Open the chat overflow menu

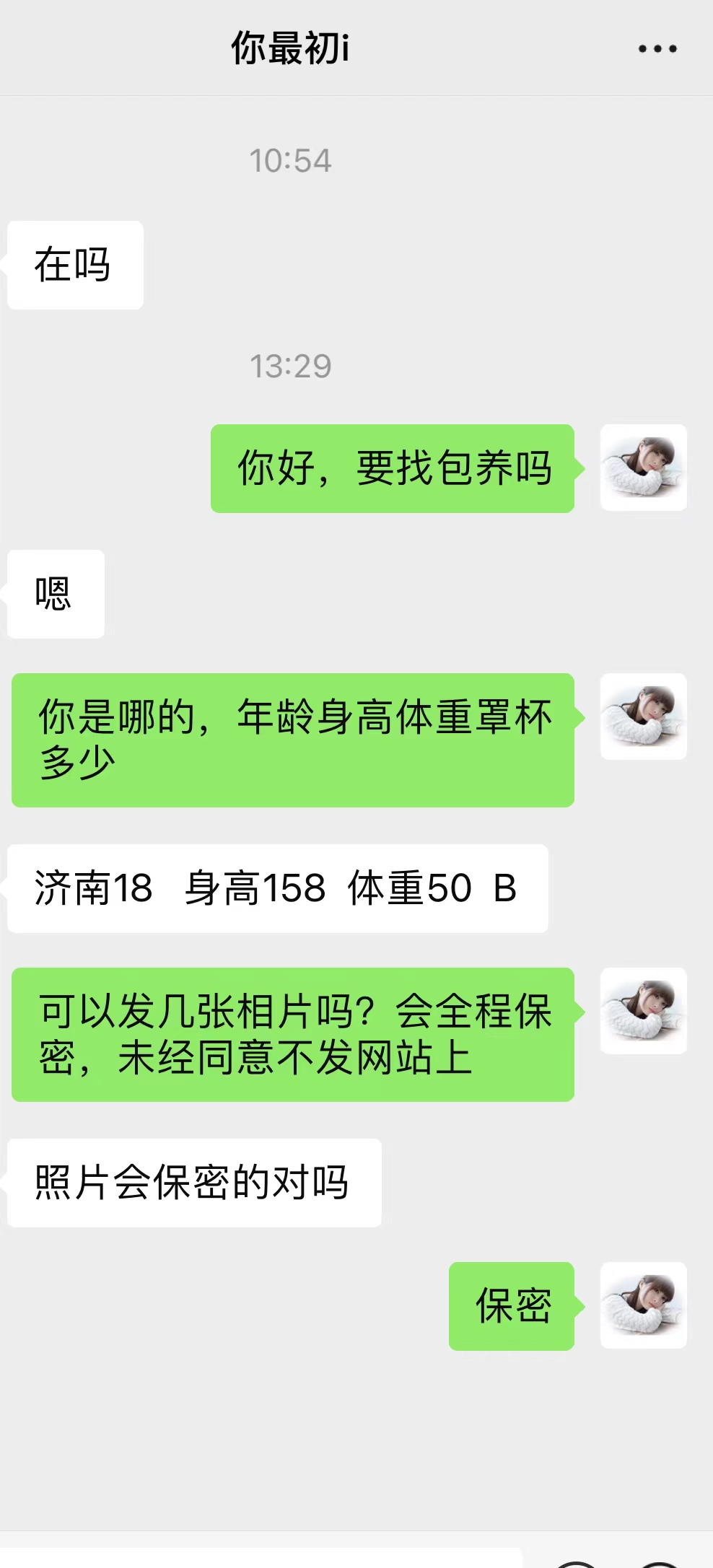(657, 49)
